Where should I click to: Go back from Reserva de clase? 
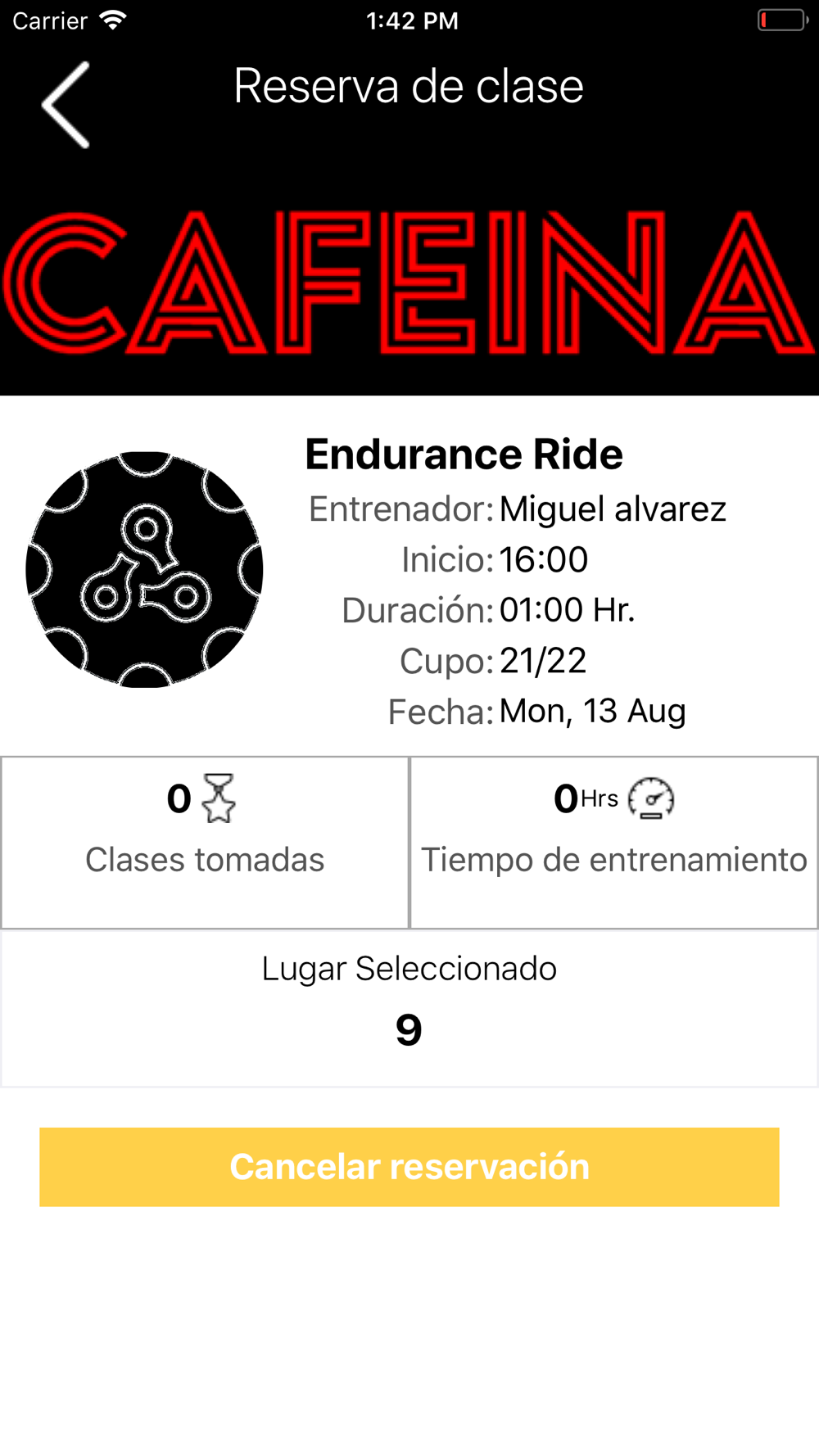(66, 105)
